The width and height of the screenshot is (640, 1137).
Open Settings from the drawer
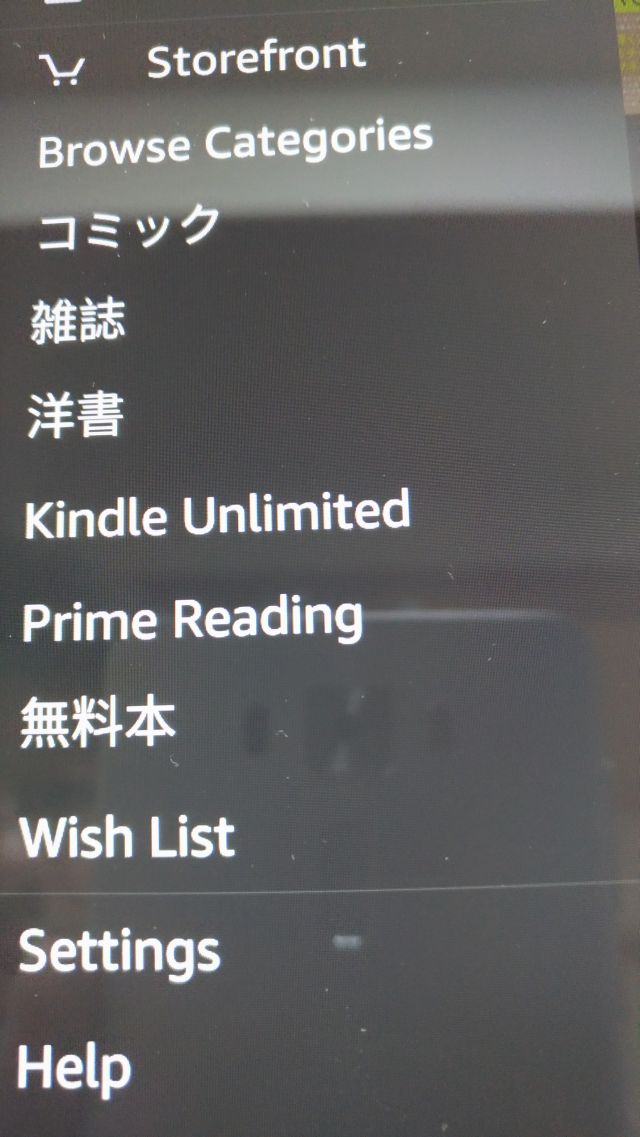[x=119, y=951]
